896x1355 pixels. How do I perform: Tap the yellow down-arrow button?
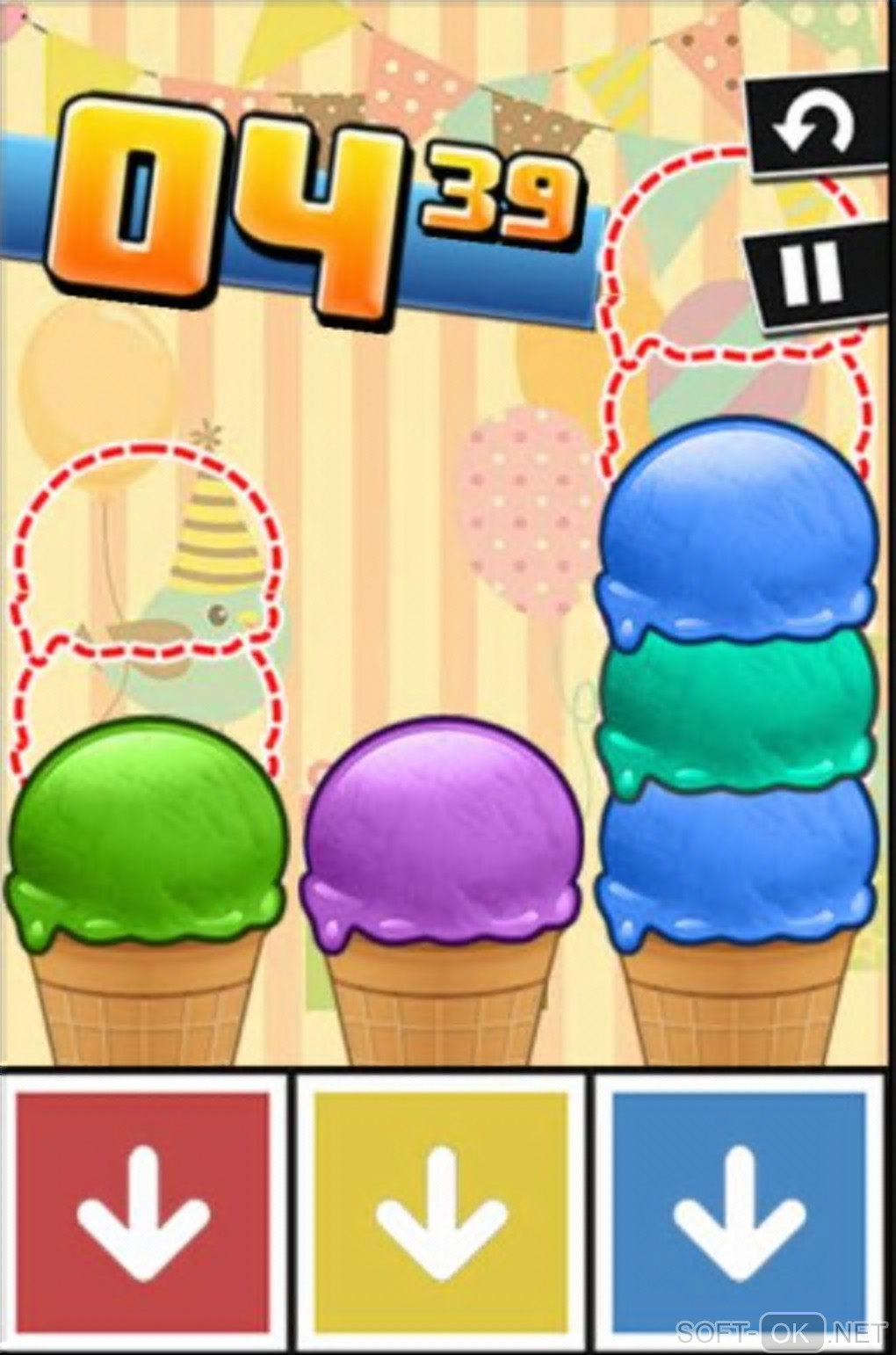pos(442,1212)
